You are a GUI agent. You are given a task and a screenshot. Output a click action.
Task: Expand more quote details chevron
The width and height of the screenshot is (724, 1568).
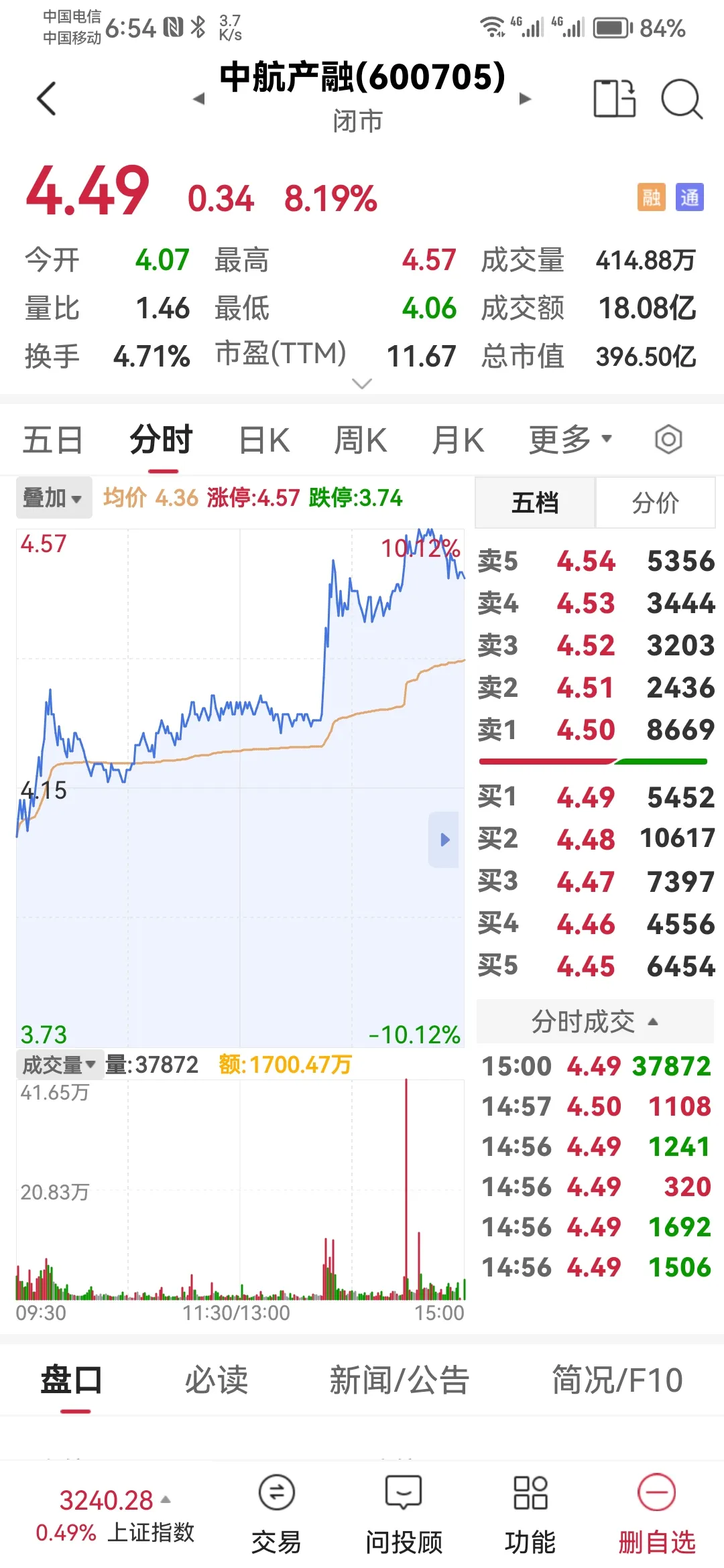[x=362, y=384]
